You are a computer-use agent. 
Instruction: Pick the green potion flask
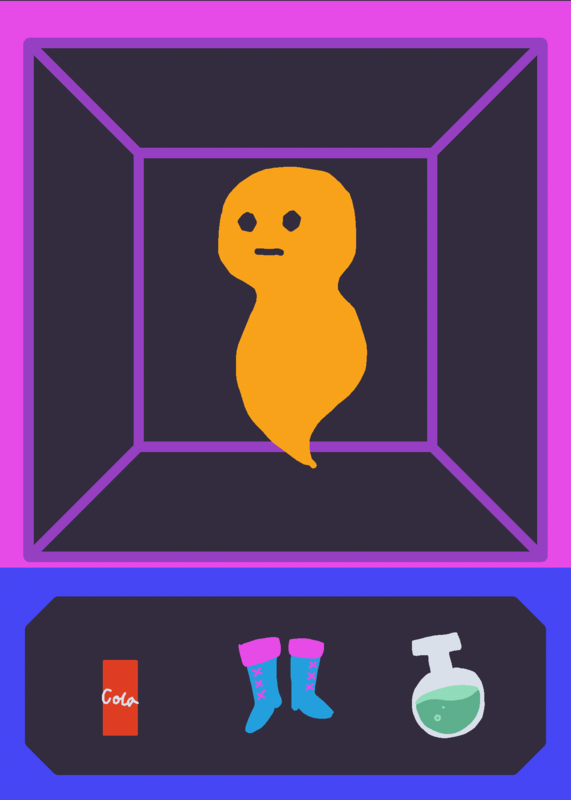coord(448,685)
